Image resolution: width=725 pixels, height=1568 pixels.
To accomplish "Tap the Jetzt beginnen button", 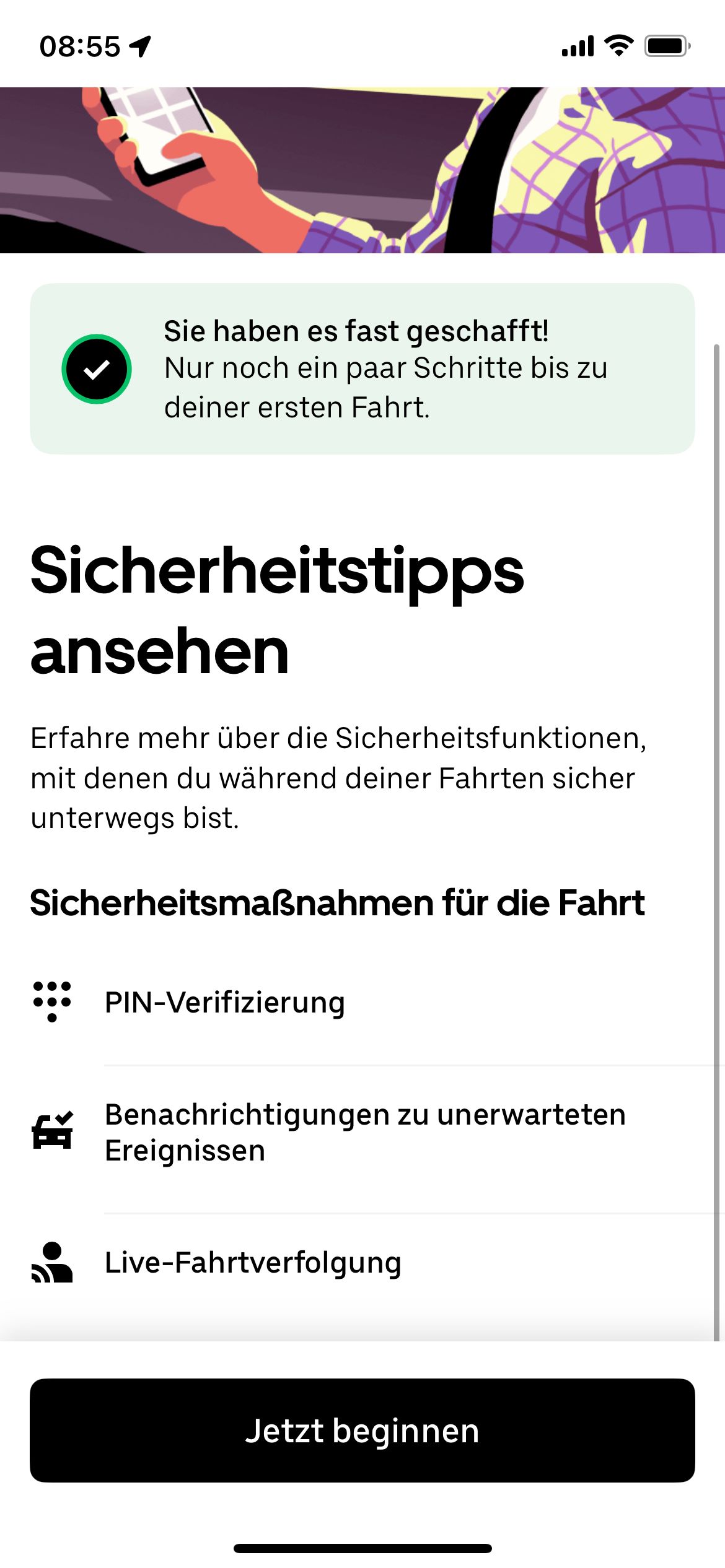I will [362, 1431].
